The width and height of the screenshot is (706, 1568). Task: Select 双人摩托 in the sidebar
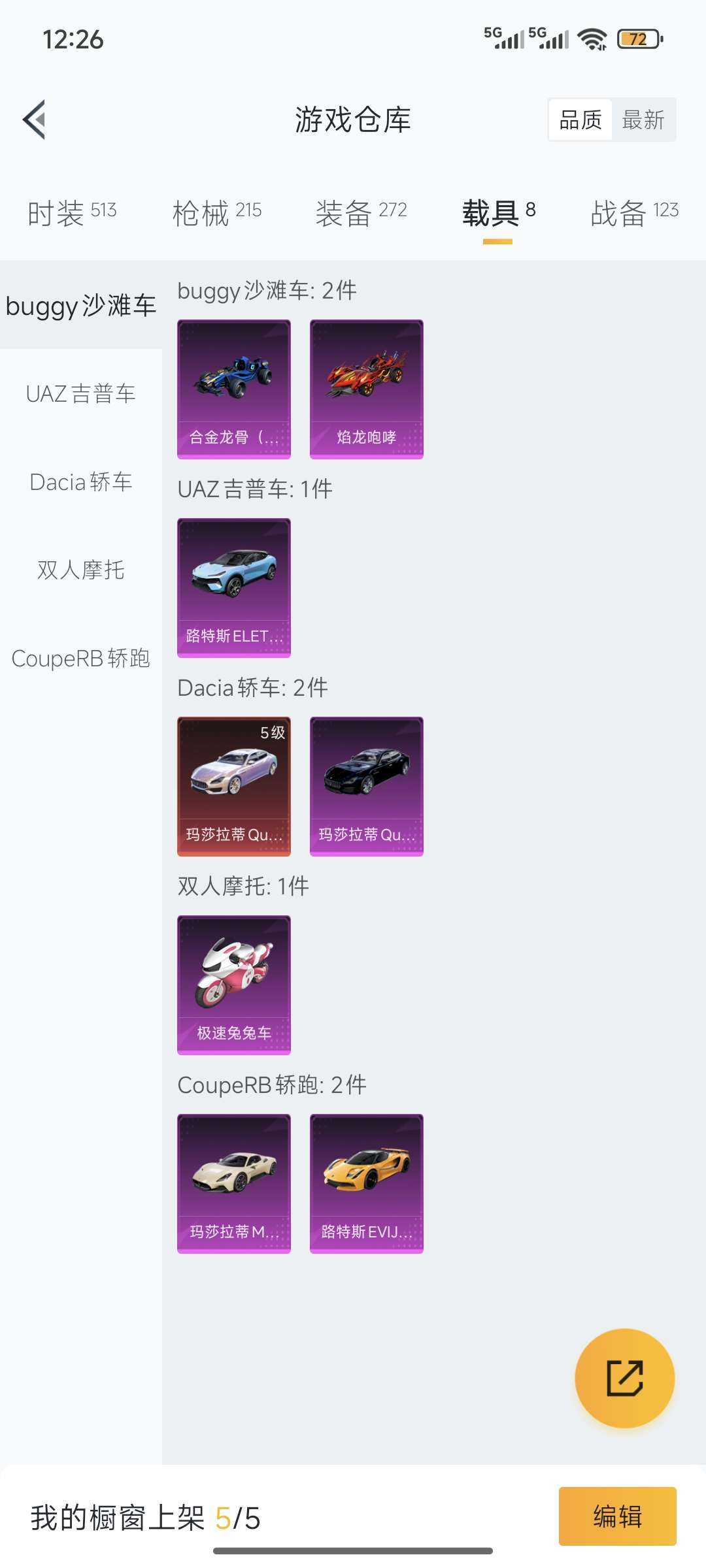coord(81,570)
